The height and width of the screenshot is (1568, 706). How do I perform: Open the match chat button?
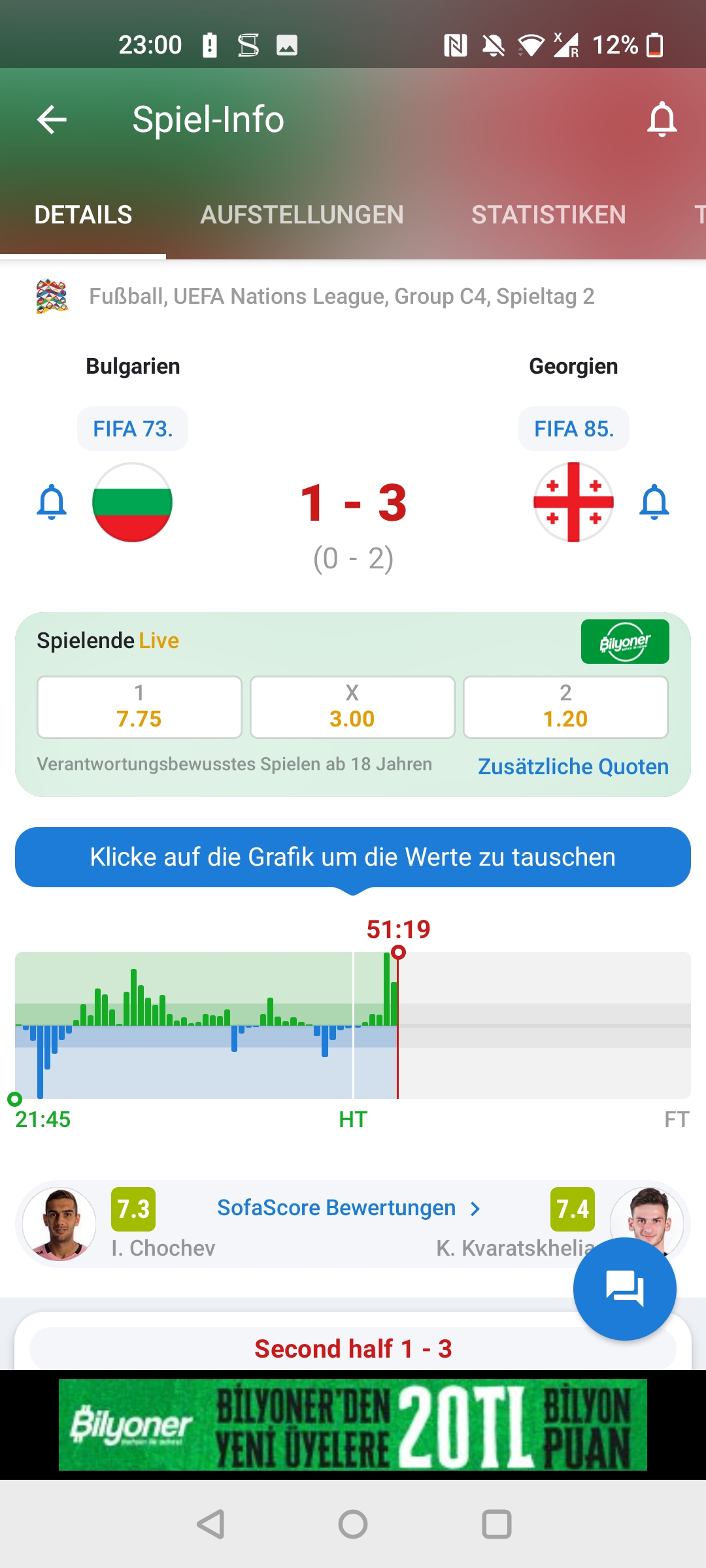(624, 1289)
